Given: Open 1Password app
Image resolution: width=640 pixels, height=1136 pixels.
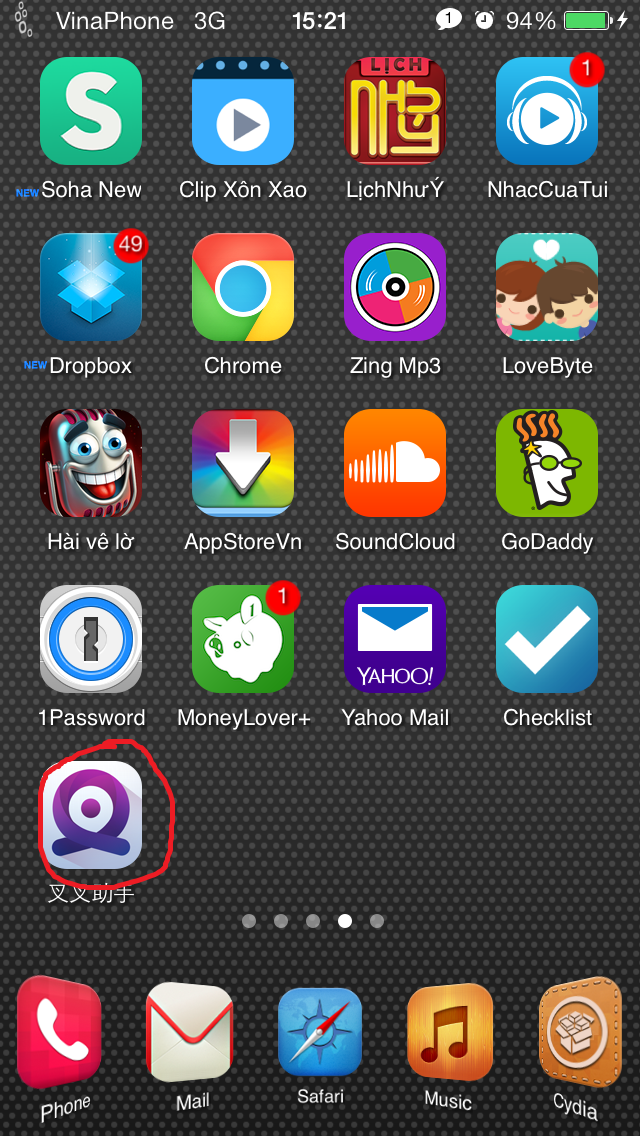Looking at the screenshot, I should tap(91, 638).
